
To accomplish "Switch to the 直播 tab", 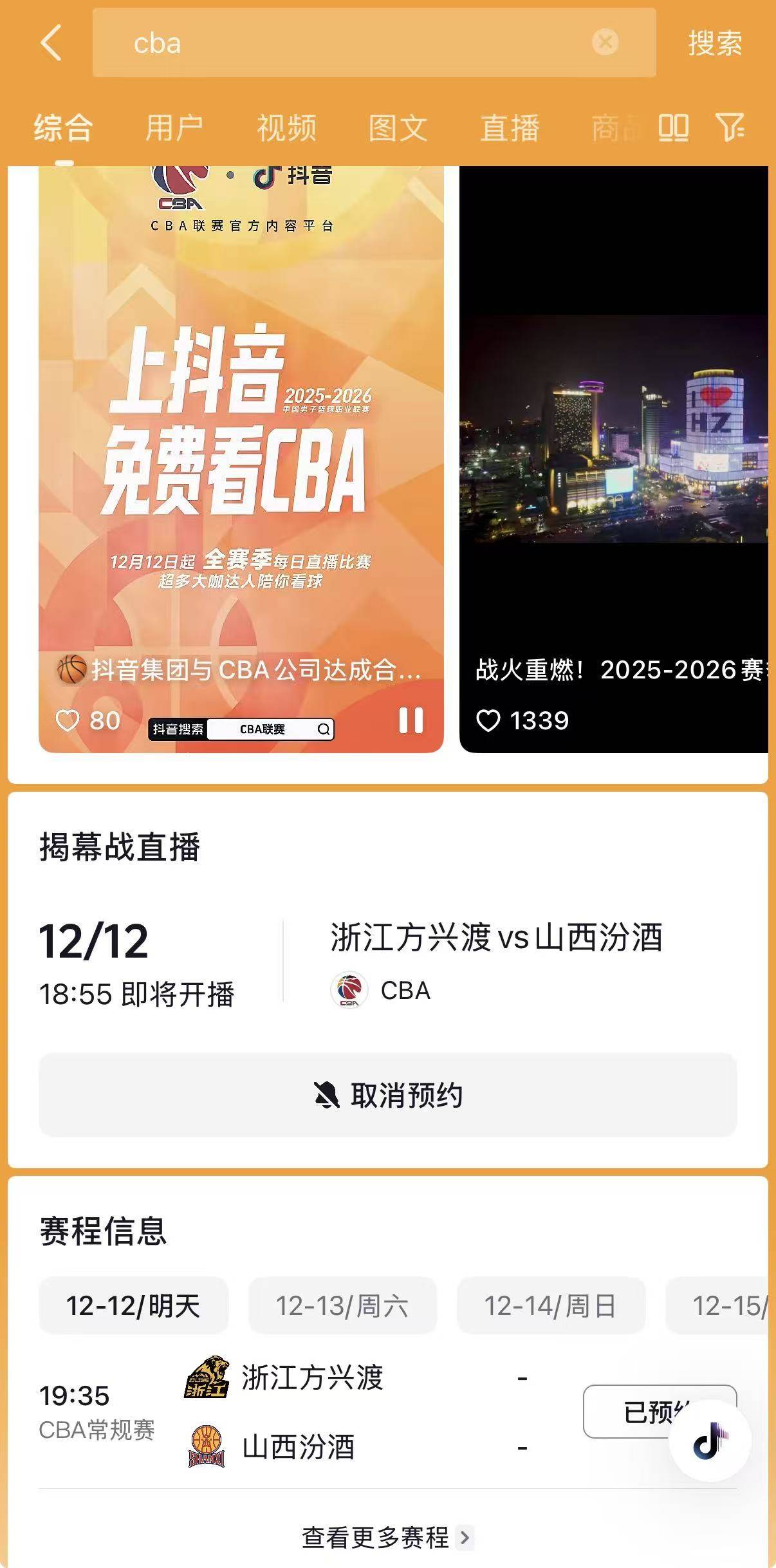I will click(510, 127).
